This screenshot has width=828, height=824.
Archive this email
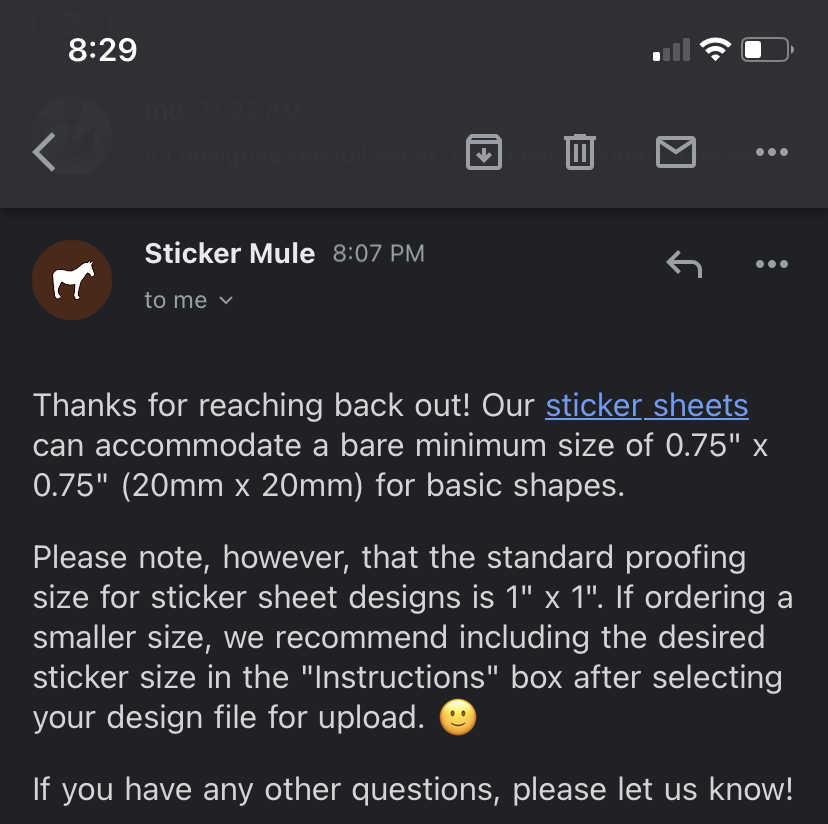click(x=484, y=152)
